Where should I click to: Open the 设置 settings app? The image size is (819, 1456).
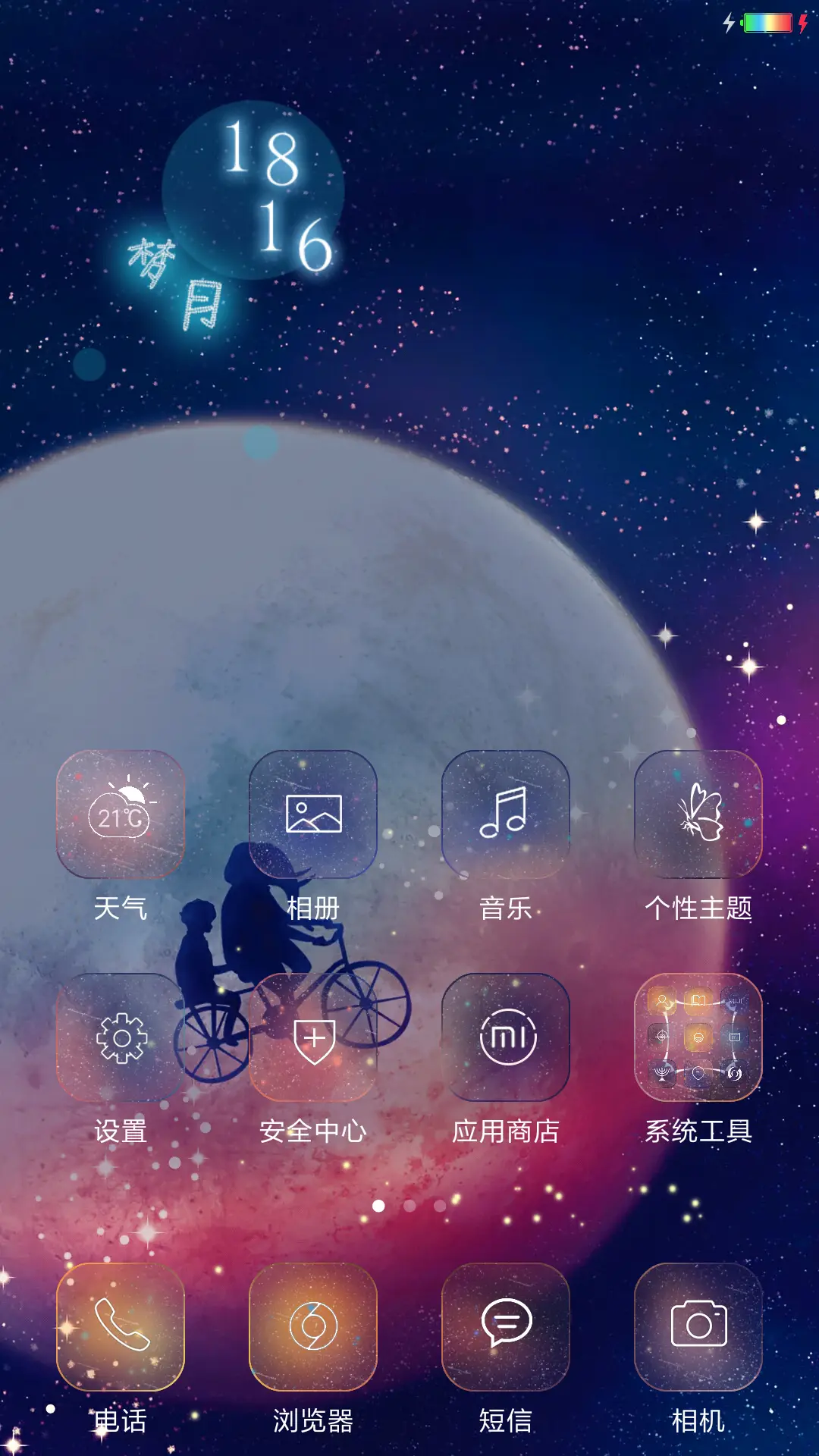pos(120,1037)
